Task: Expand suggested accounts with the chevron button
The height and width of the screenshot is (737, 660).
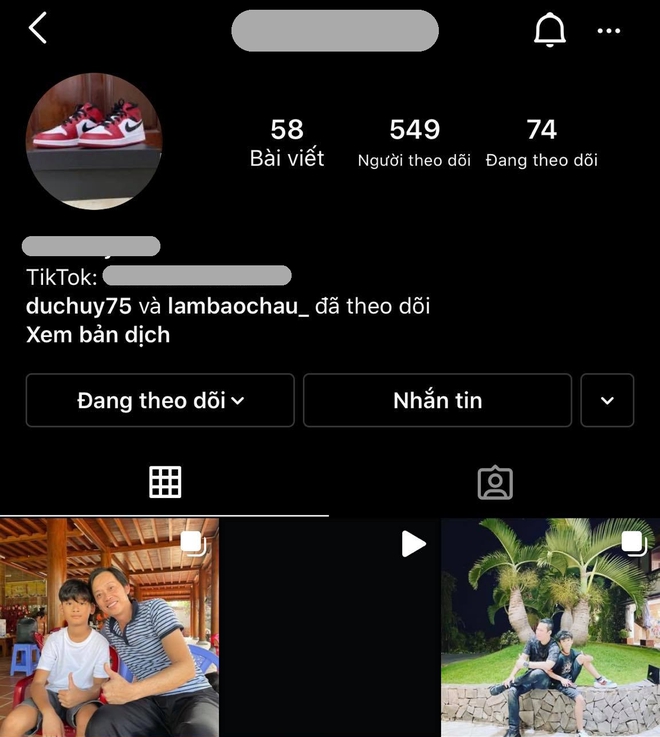Action: 607,401
